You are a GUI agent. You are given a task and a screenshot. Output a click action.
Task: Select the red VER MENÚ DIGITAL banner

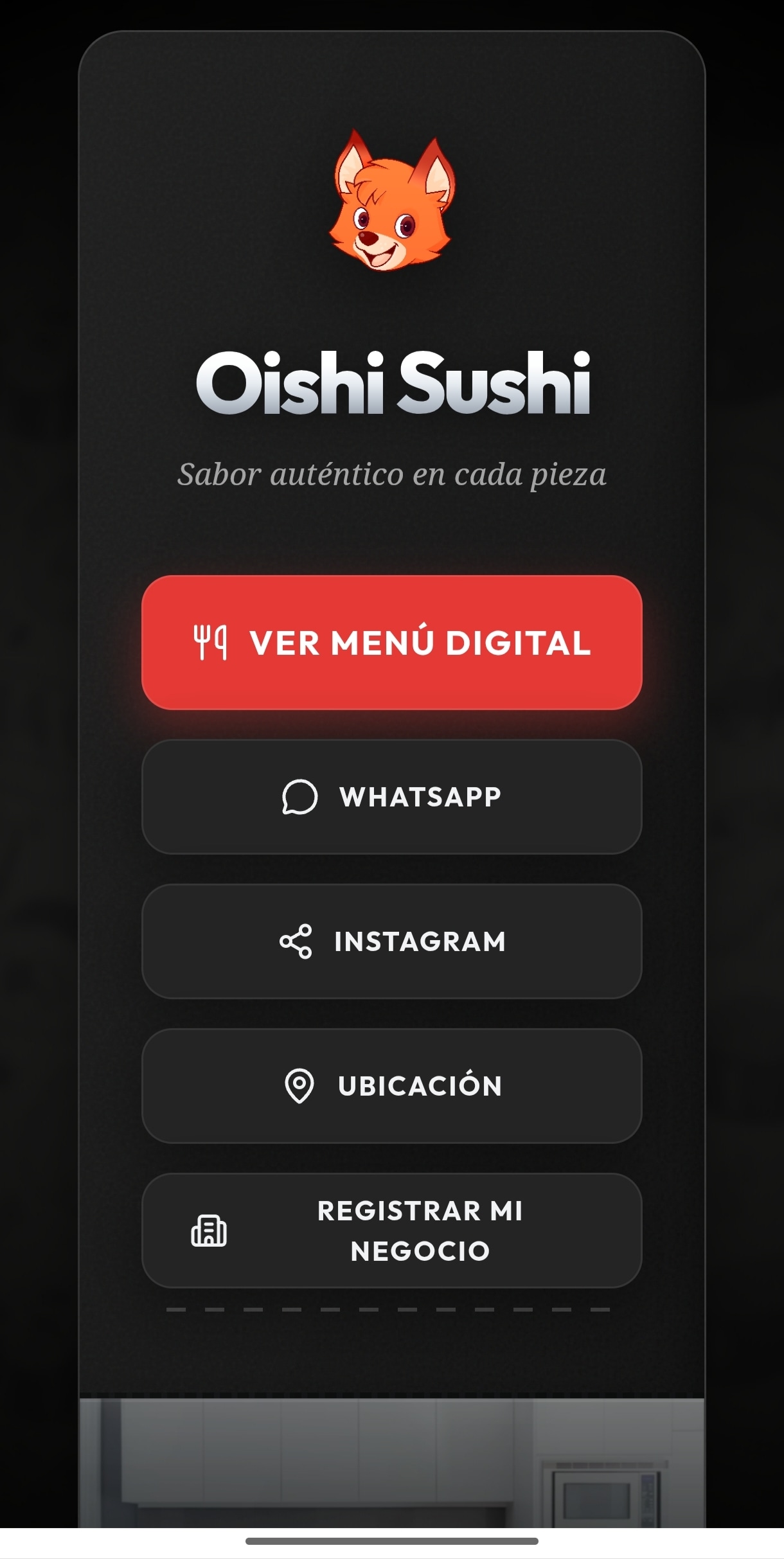391,644
